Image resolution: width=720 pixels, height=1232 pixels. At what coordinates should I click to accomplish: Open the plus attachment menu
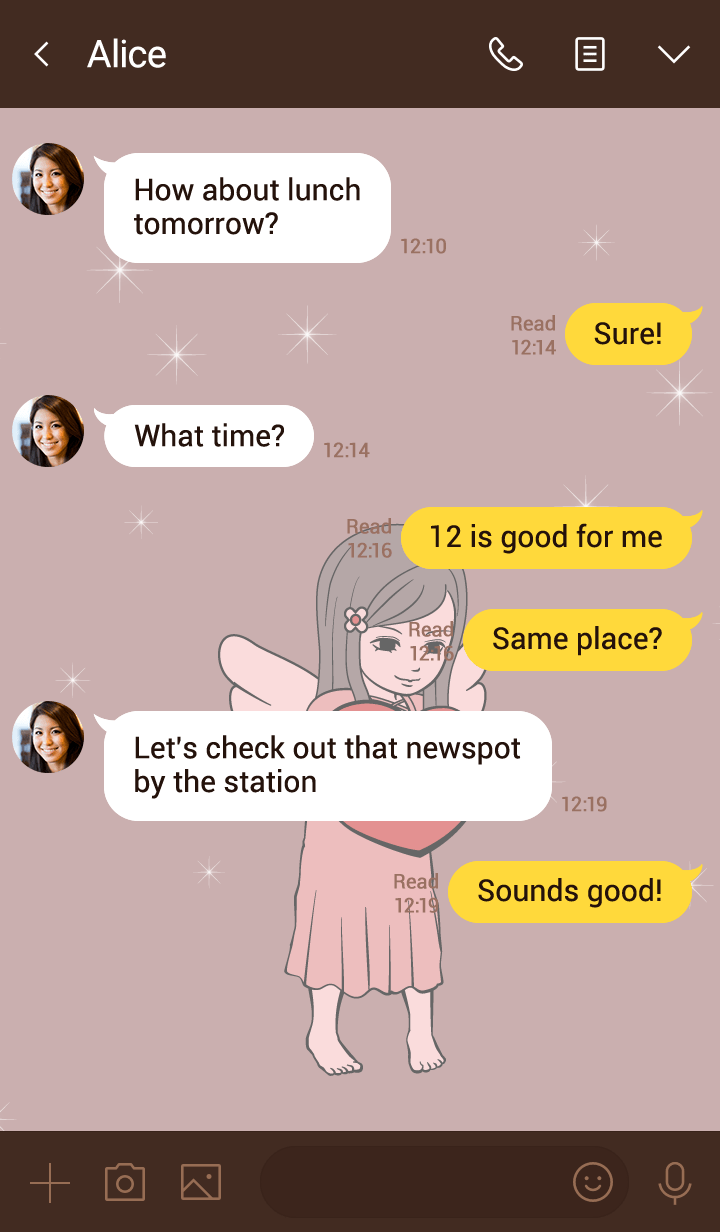click(50, 1183)
